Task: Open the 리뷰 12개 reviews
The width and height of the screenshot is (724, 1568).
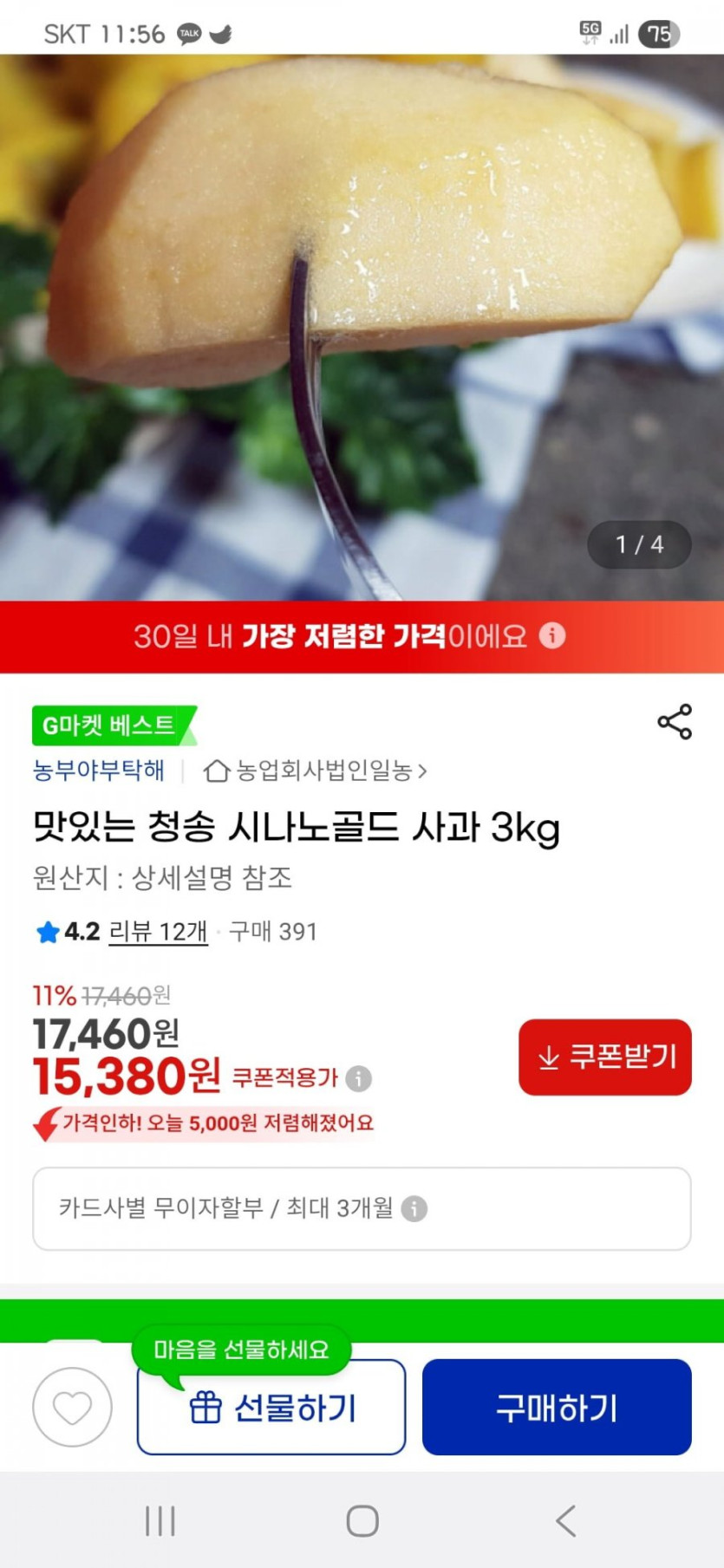Action: tap(158, 932)
